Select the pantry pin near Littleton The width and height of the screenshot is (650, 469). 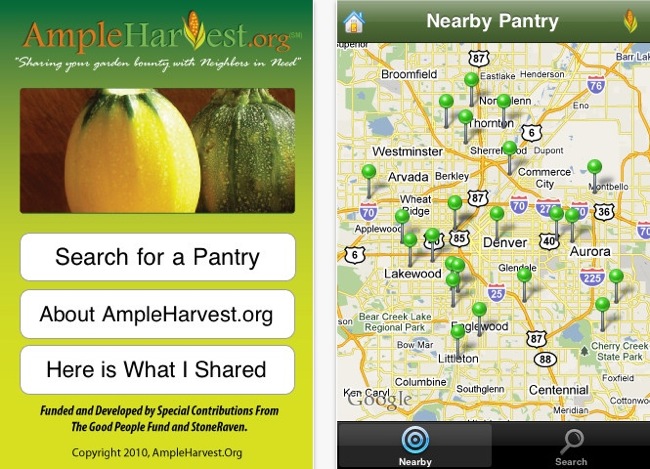[x=458, y=333]
